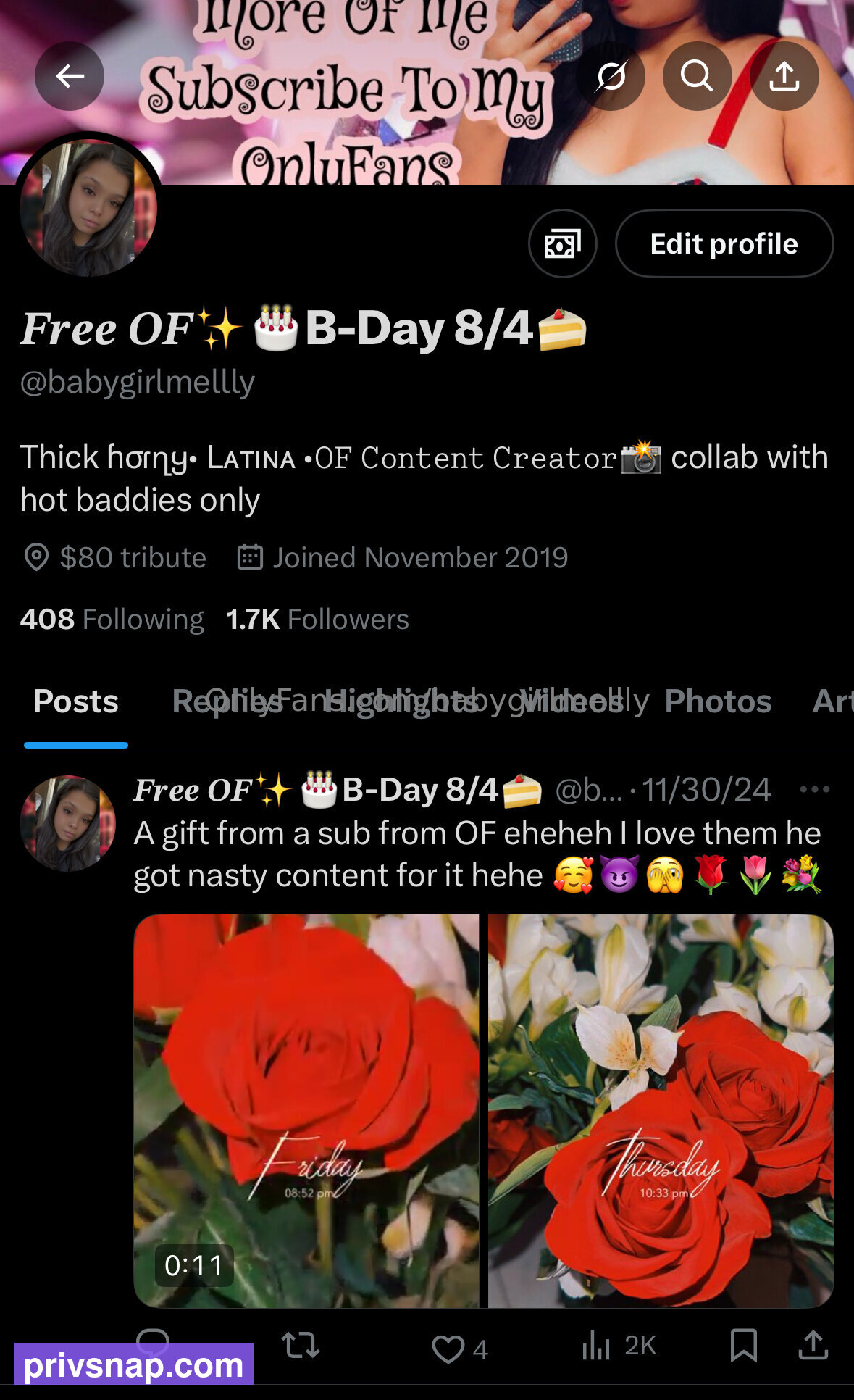Search this profile's posts
This screenshot has height=1400, width=854.
point(697,76)
